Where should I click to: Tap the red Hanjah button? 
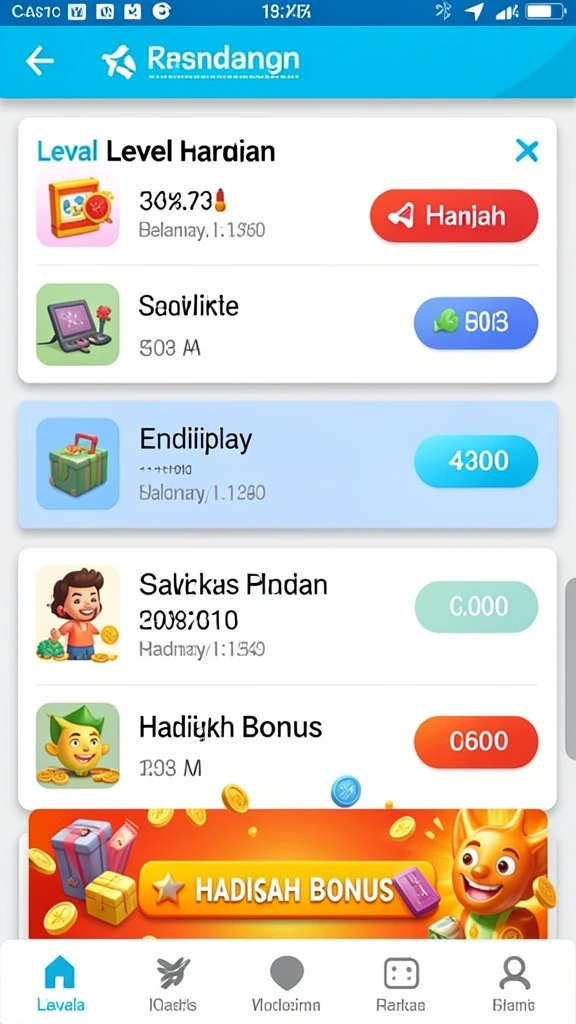(454, 216)
